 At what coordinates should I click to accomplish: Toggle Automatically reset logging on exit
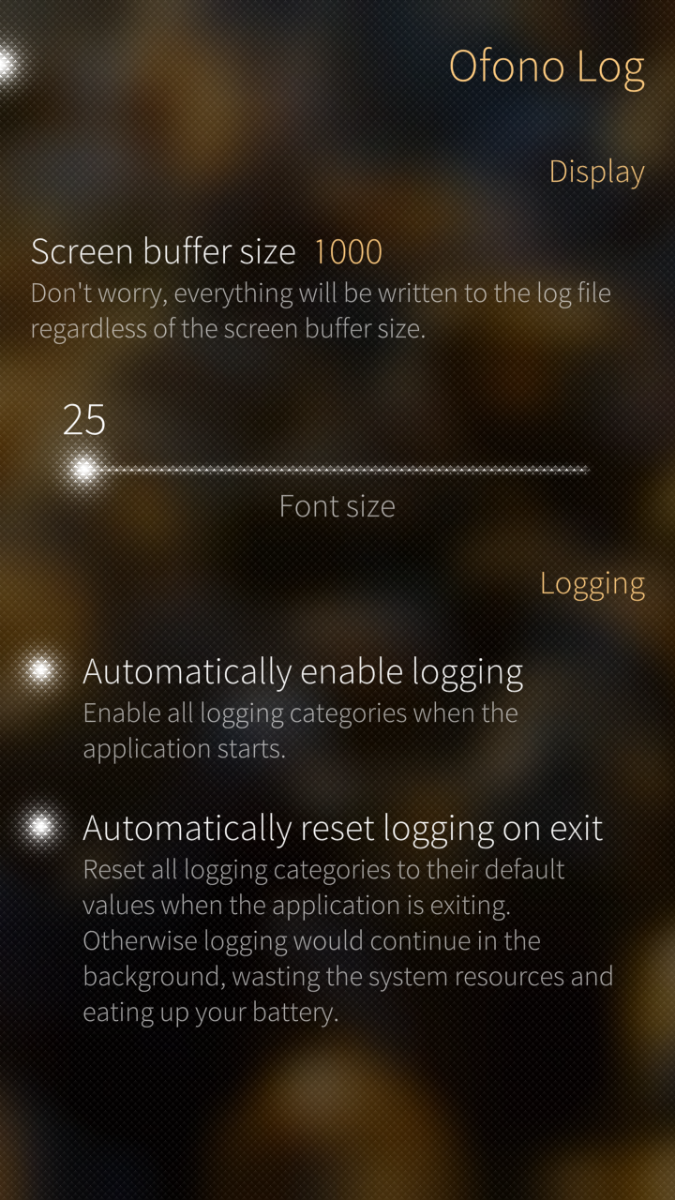[x=342, y=829]
